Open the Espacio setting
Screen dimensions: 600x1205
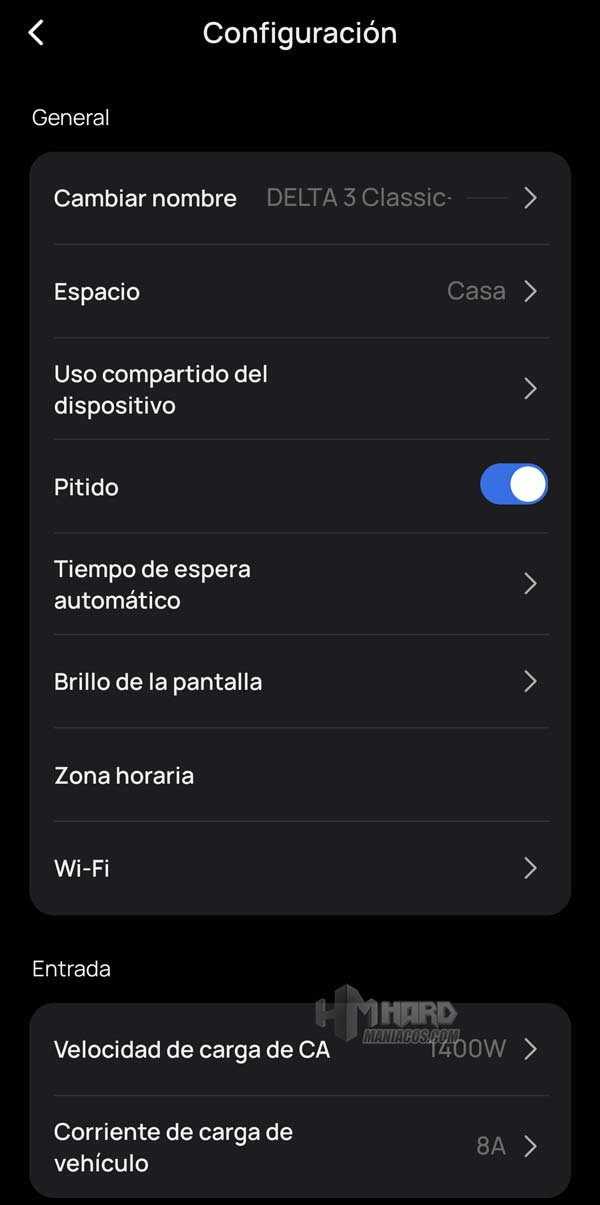[300, 291]
